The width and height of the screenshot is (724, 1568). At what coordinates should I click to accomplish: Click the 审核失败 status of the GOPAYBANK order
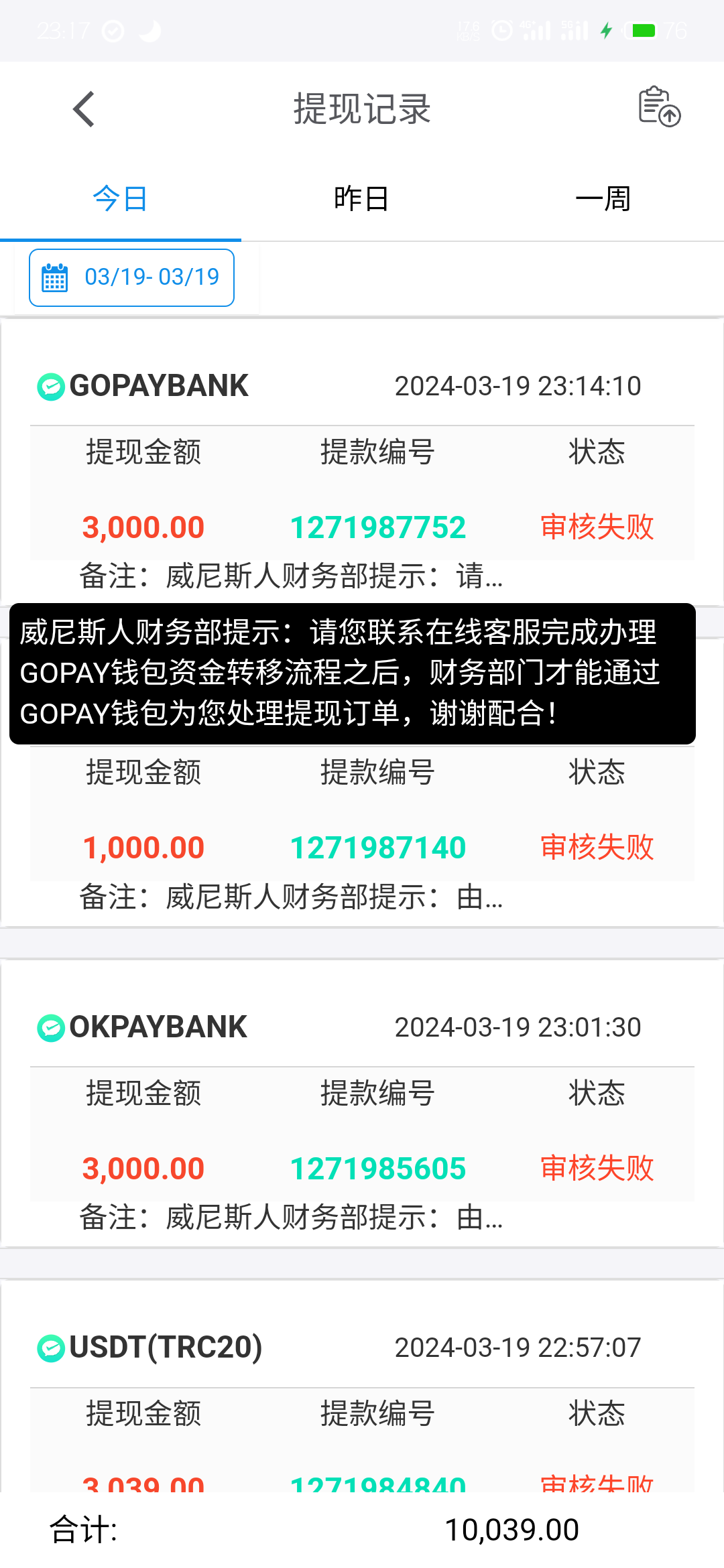coord(597,527)
